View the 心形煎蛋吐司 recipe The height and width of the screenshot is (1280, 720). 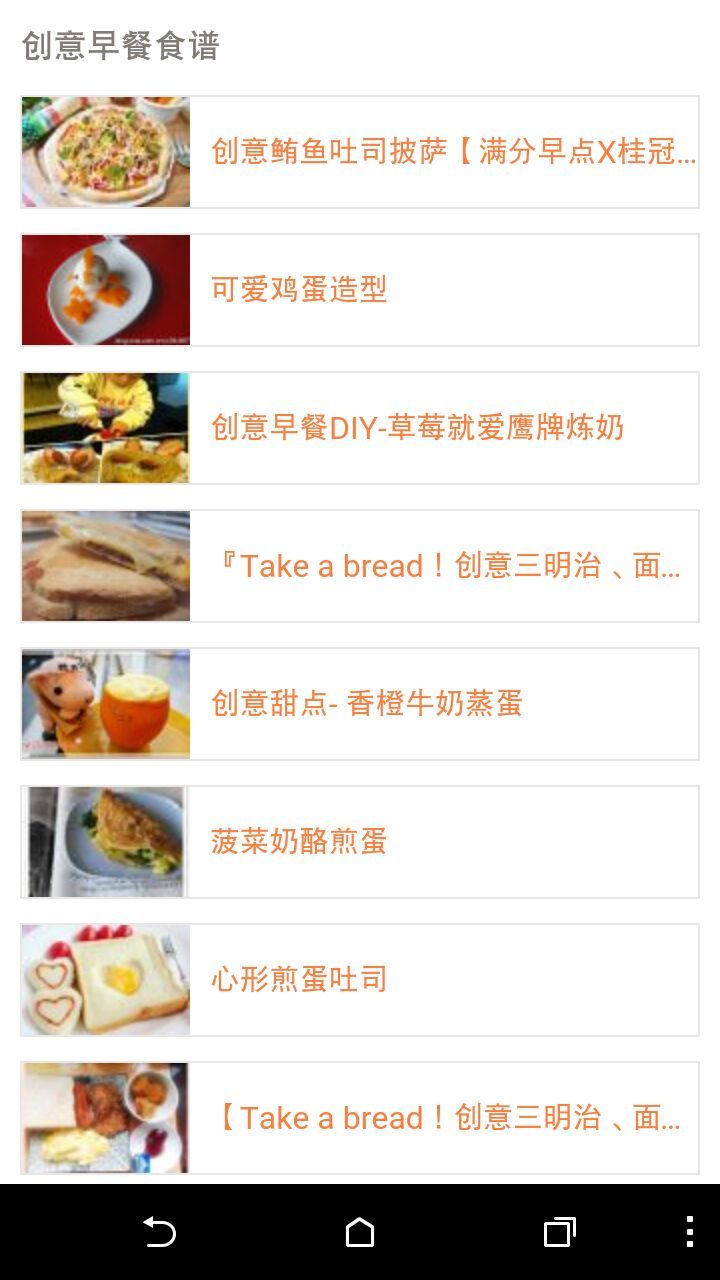(360, 980)
